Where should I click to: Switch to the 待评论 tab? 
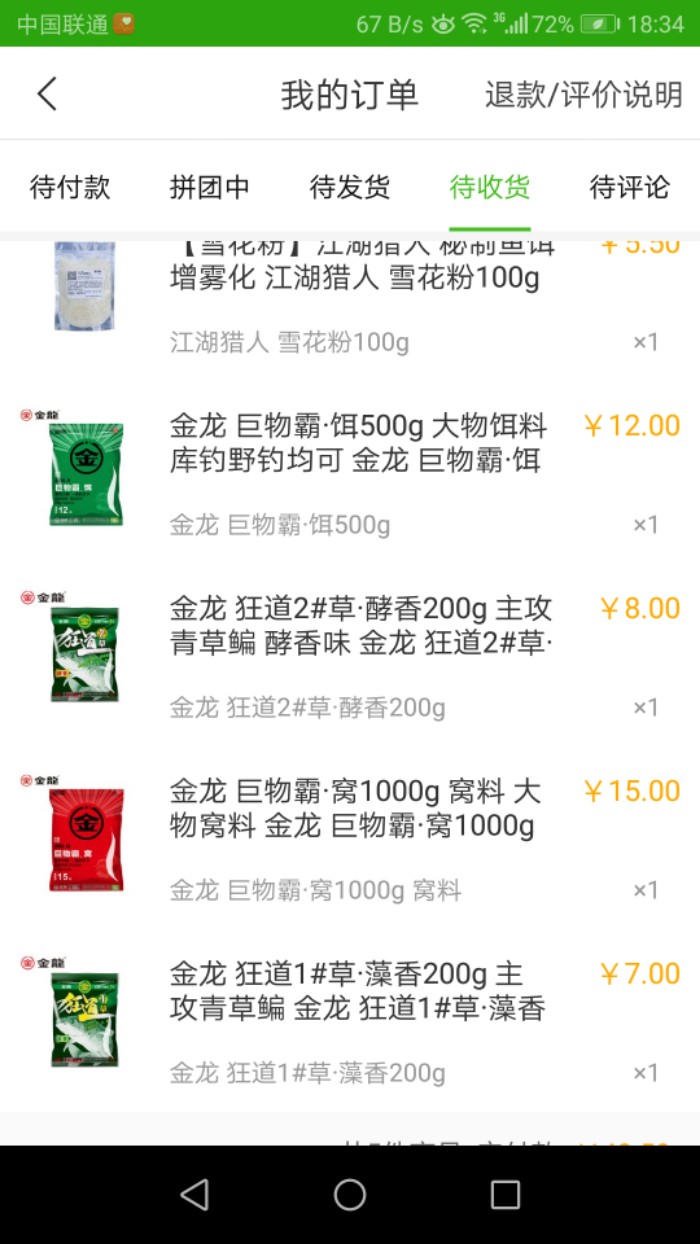[630, 187]
